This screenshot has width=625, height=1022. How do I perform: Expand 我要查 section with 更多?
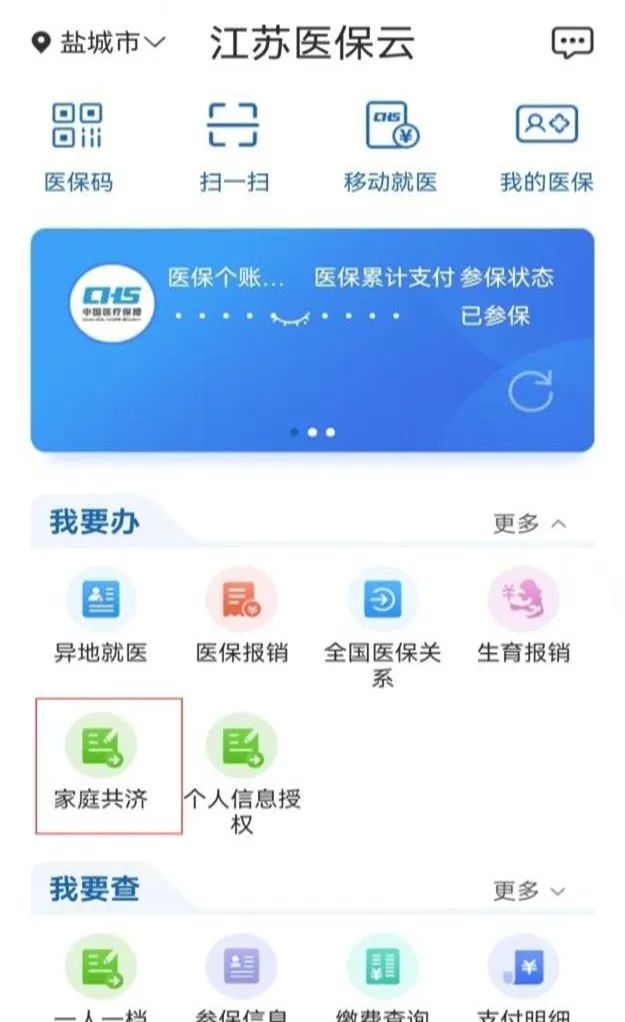coord(530,890)
